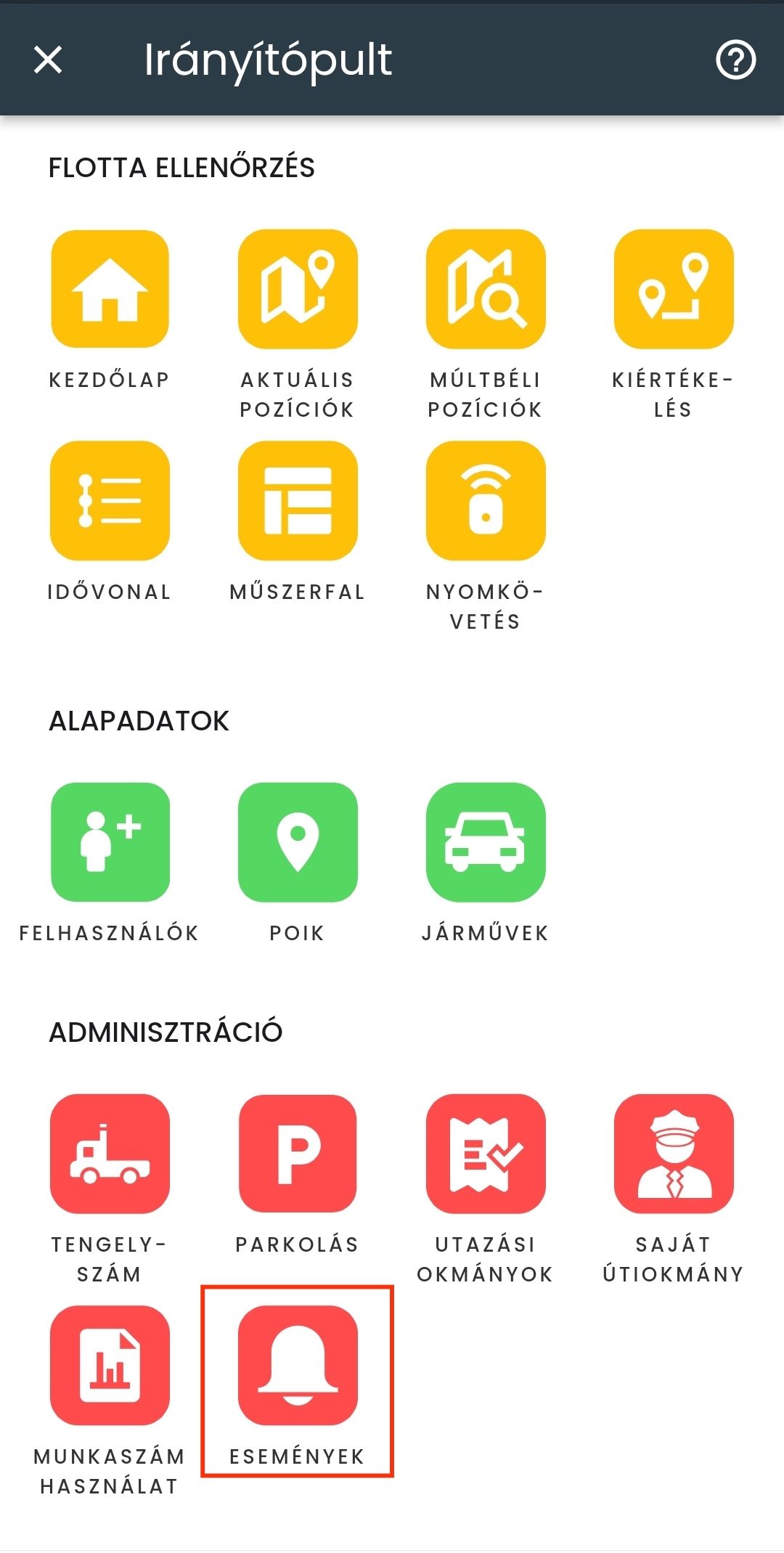Screen dimensions: 784x1553
Task: Open Felhasználók user management
Action: (x=110, y=842)
